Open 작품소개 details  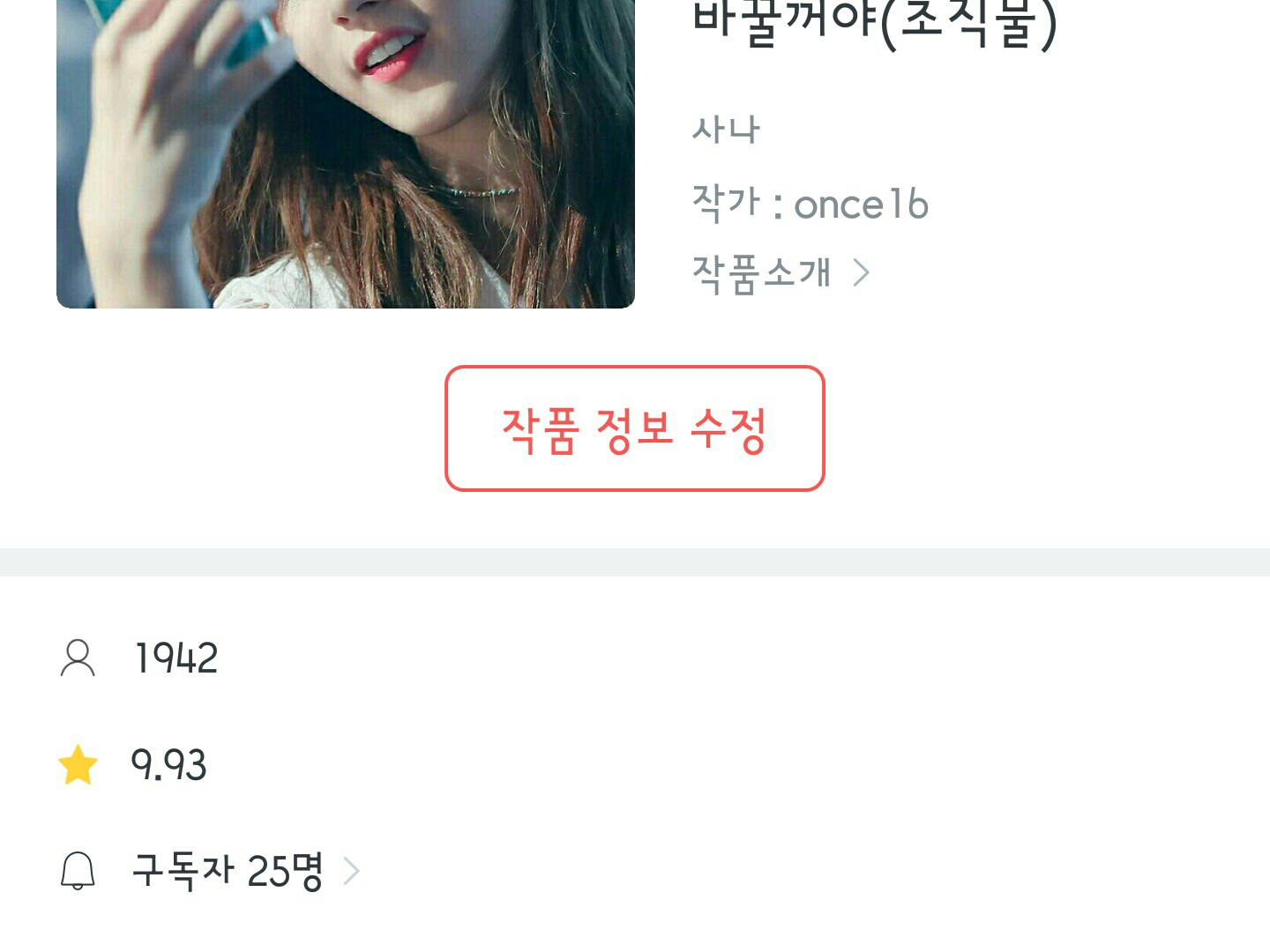point(780,272)
